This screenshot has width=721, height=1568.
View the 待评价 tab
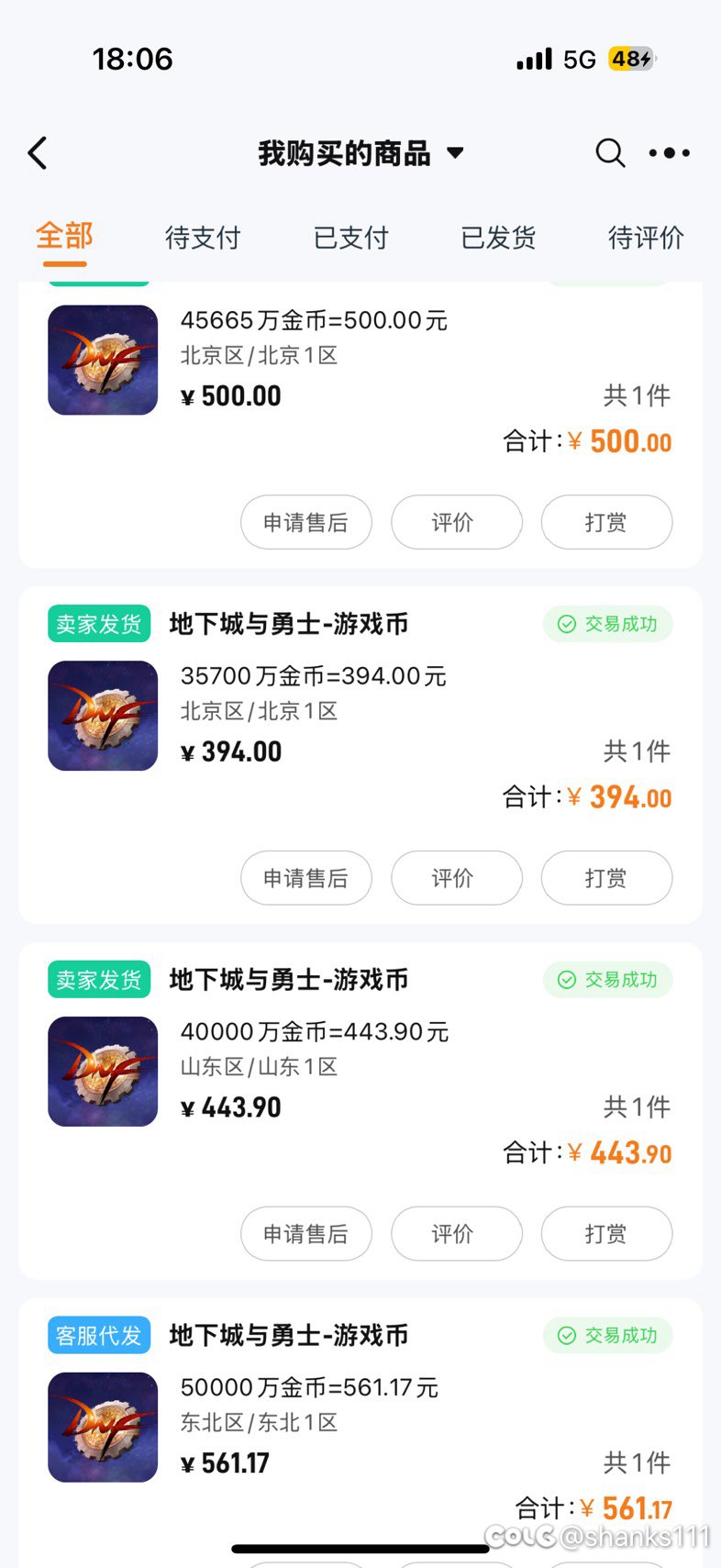[646, 238]
